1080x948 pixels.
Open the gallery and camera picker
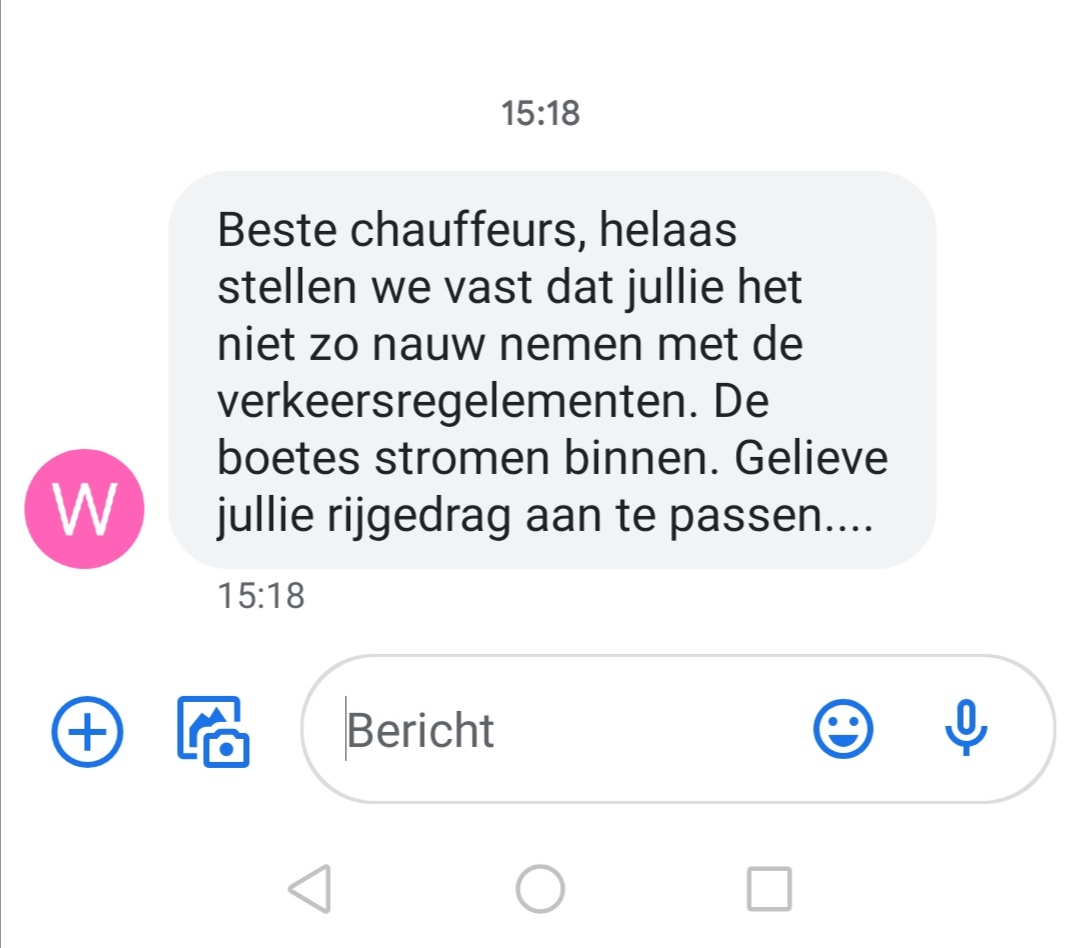(212, 731)
